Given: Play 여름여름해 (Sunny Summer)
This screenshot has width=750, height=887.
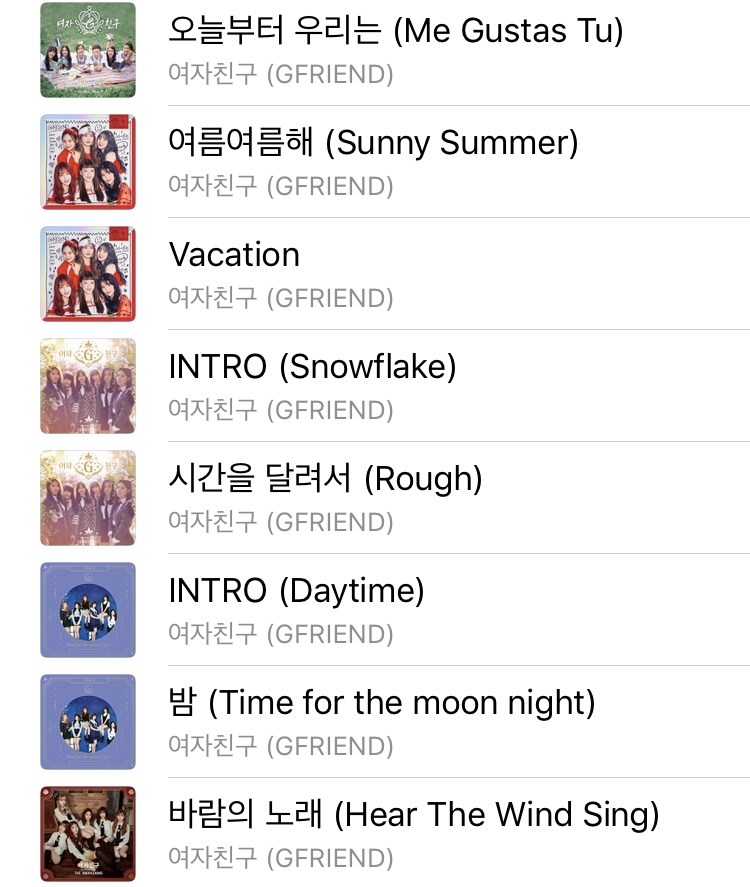Looking at the screenshot, I should 373,143.
